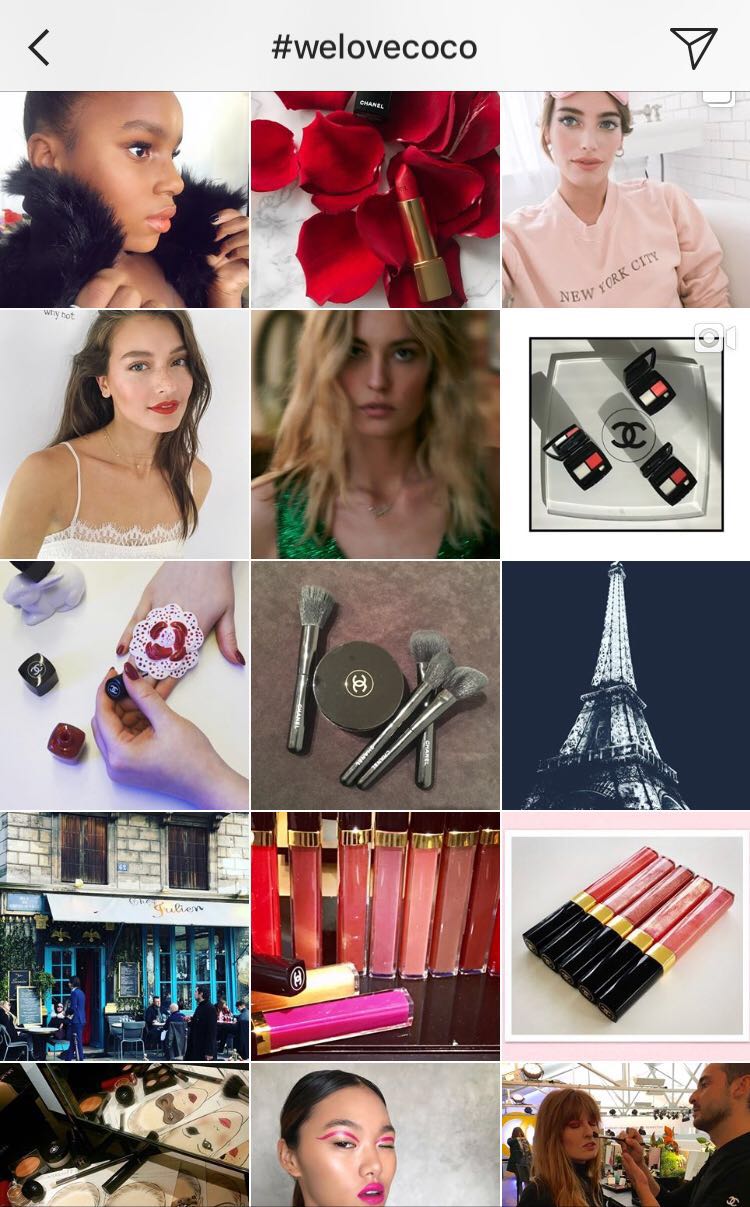This screenshot has width=750, height=1207.
Task: Play the video post of blush compacts
Action: [626, 434]
